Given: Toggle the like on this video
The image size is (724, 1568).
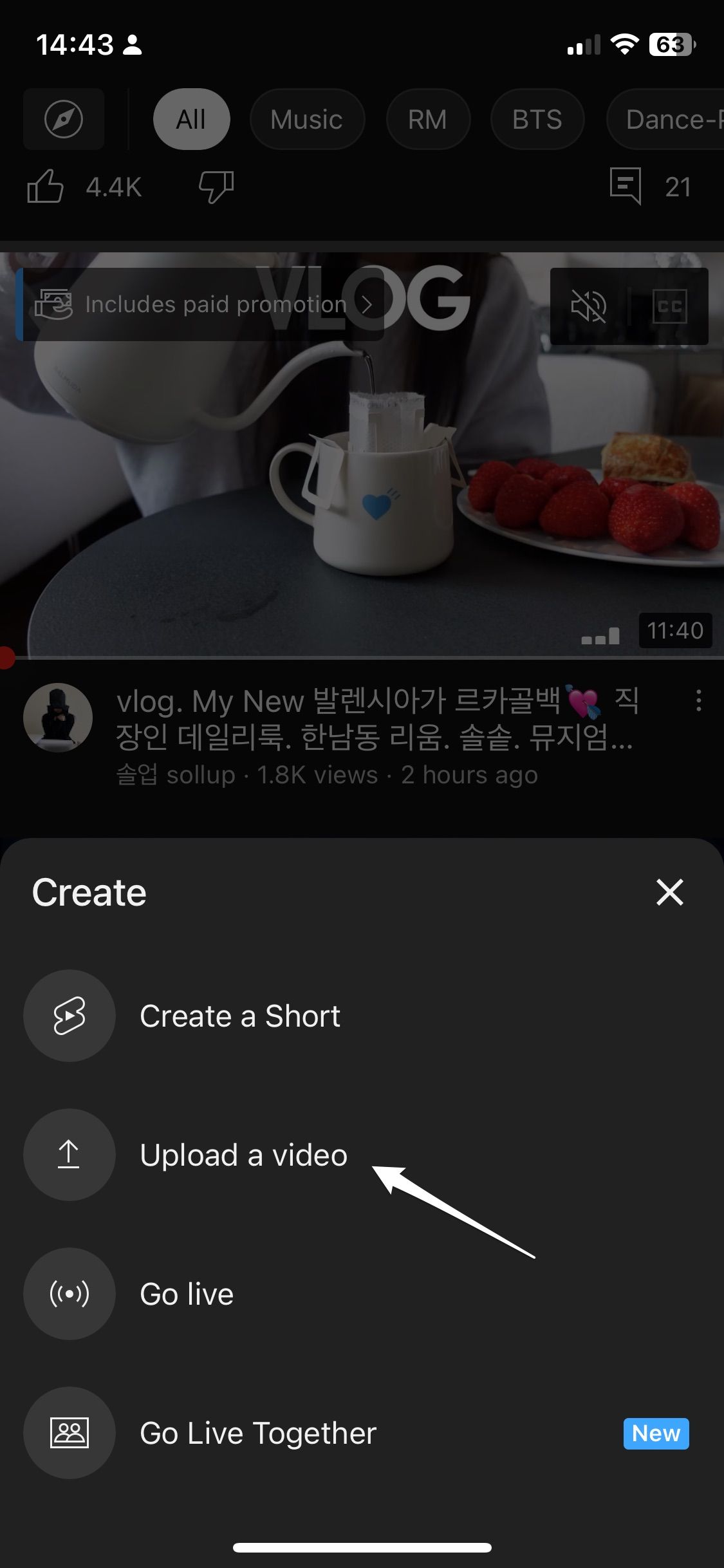Looking at the screenshot, I should [x=46, y=187].
